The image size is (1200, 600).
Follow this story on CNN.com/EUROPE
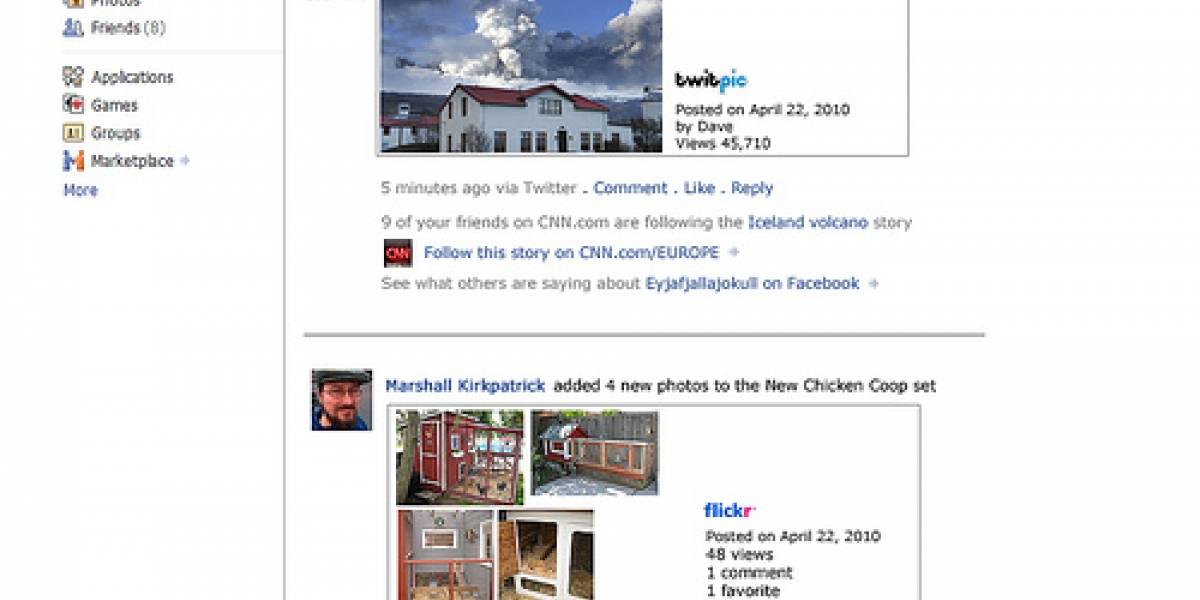pyautogui.click(x=571, y=253)
